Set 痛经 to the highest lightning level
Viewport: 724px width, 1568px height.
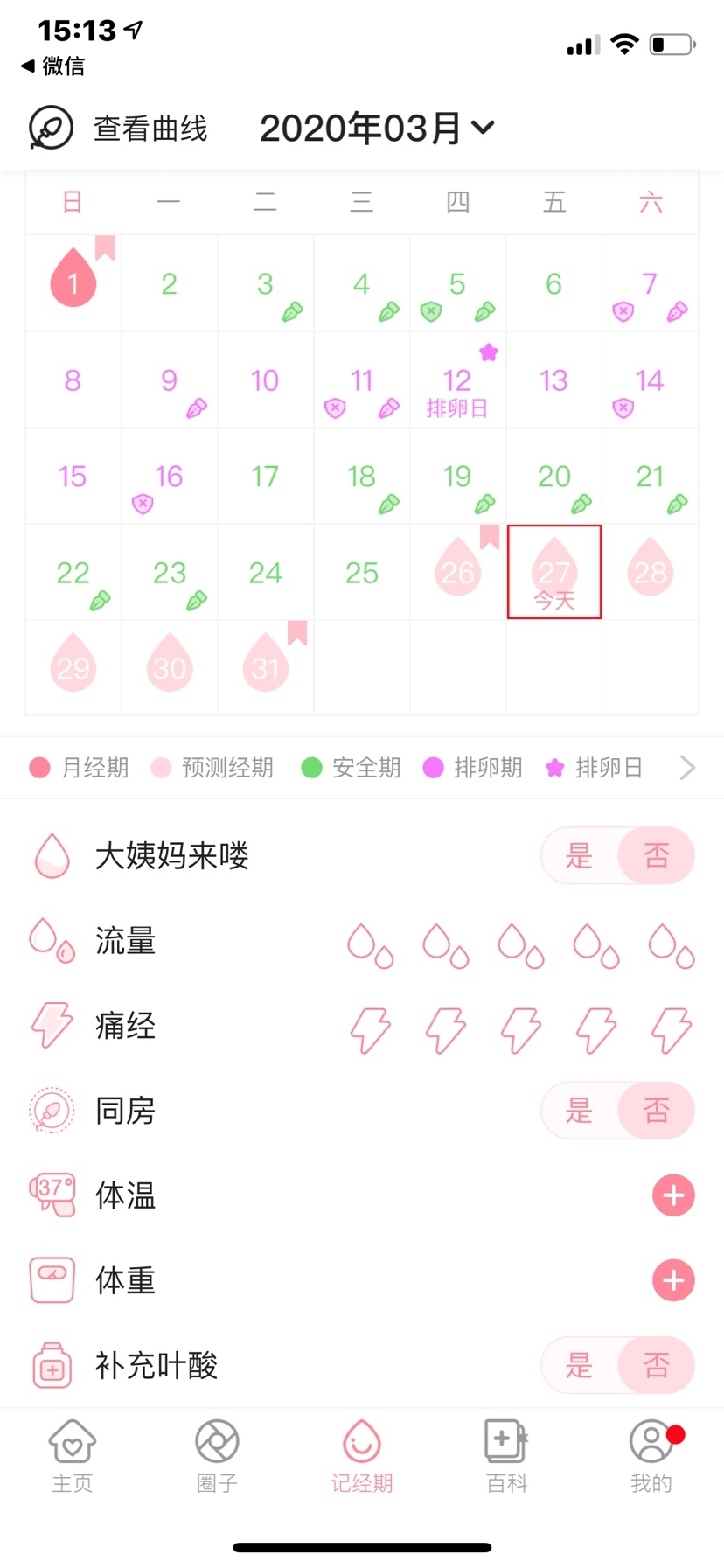672,1028
